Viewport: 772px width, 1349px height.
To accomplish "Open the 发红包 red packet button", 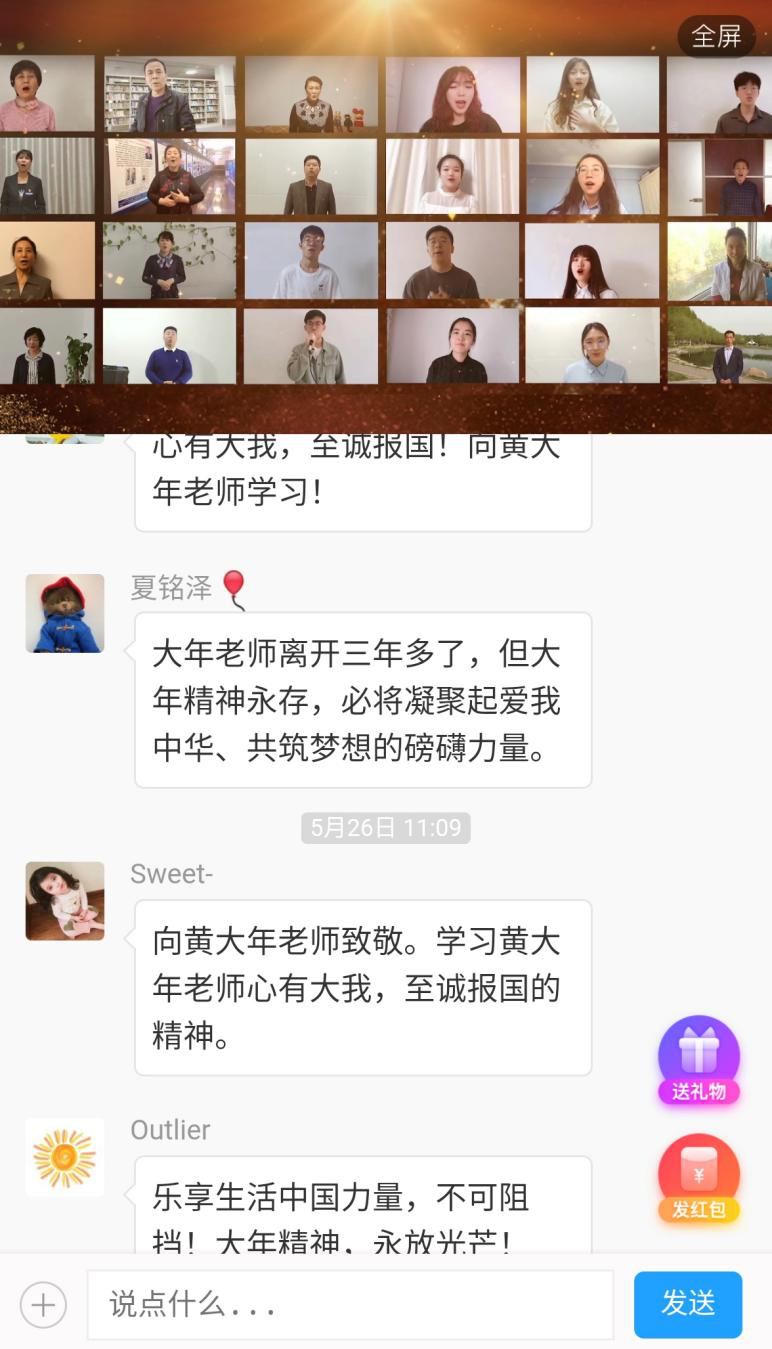I will click(x=698, y=1179).
